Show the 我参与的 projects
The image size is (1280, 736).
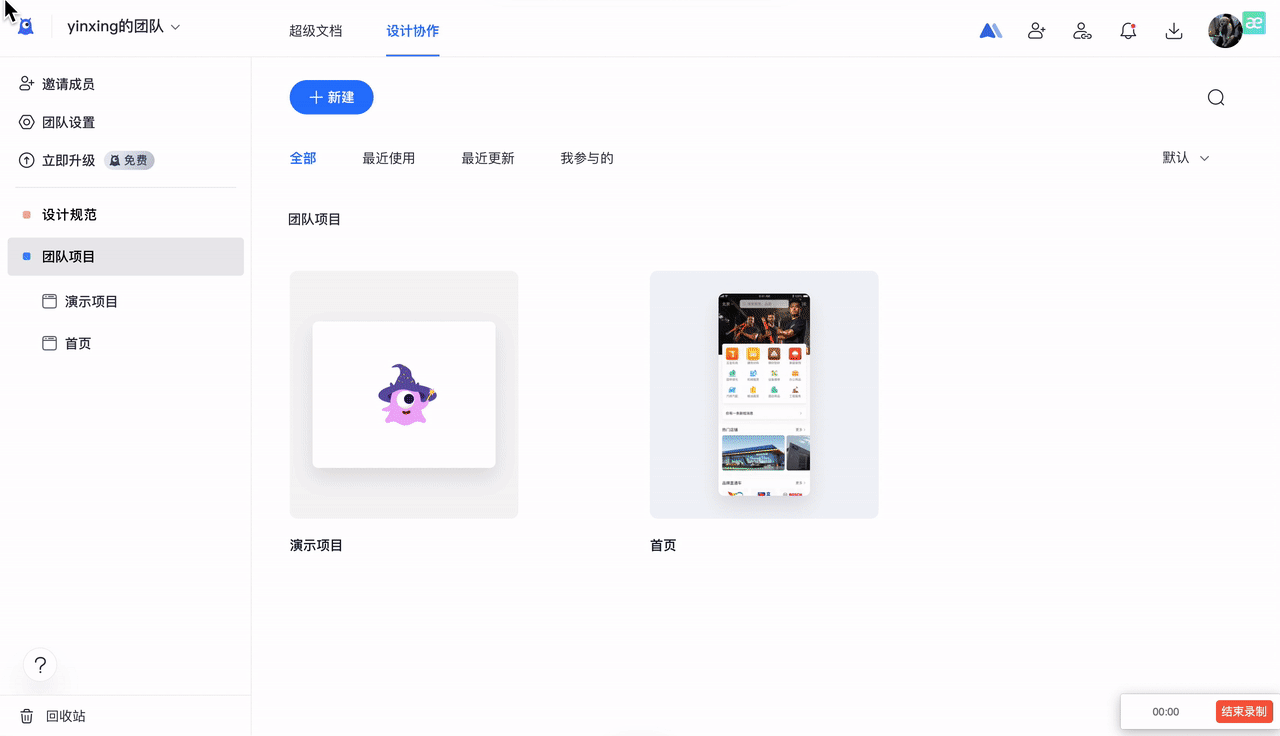586,158
